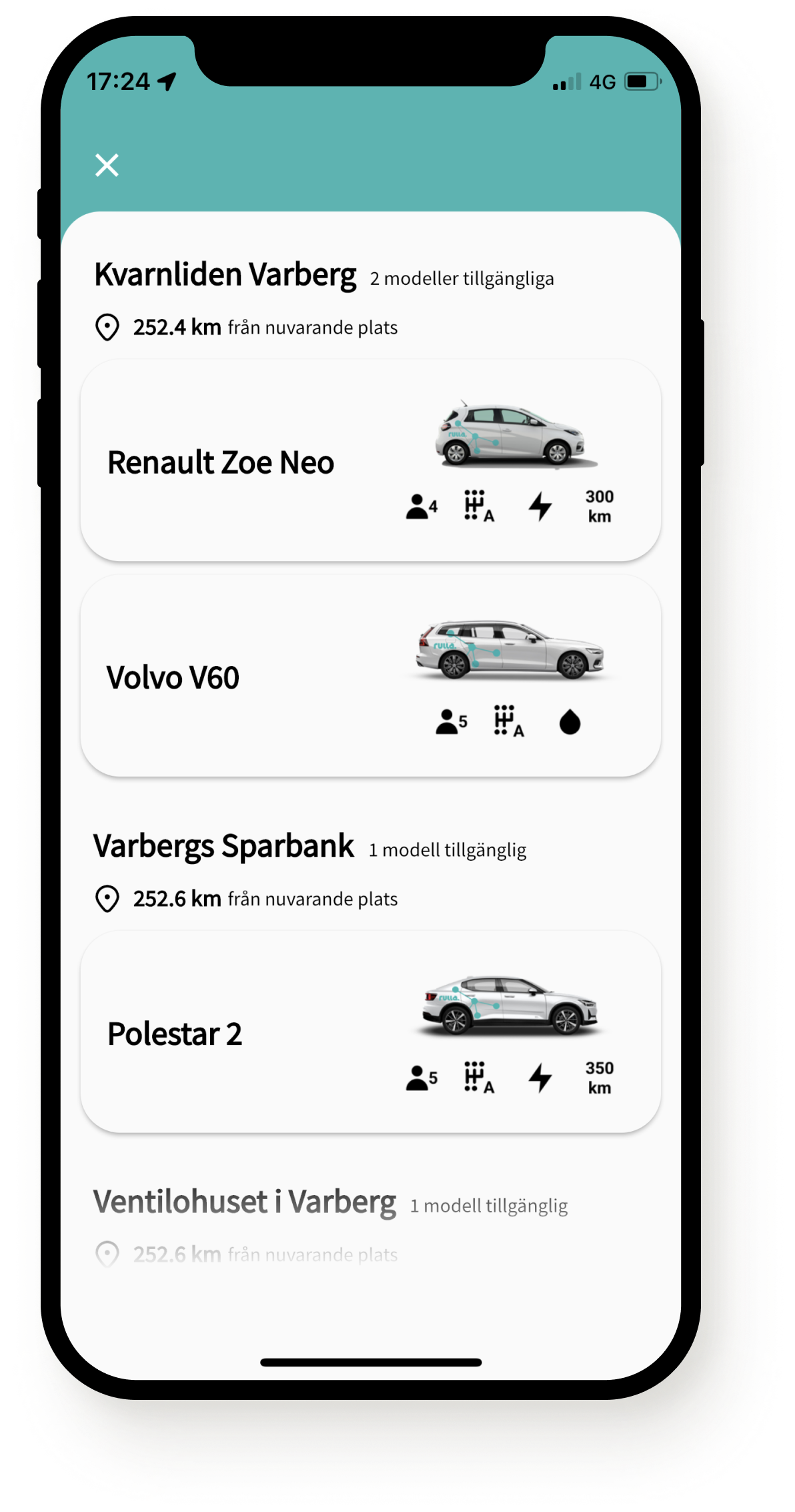Viewport: 795px width, 1512px height.
Task: Select the Volvo V60 car card
Action: (370, 675)
